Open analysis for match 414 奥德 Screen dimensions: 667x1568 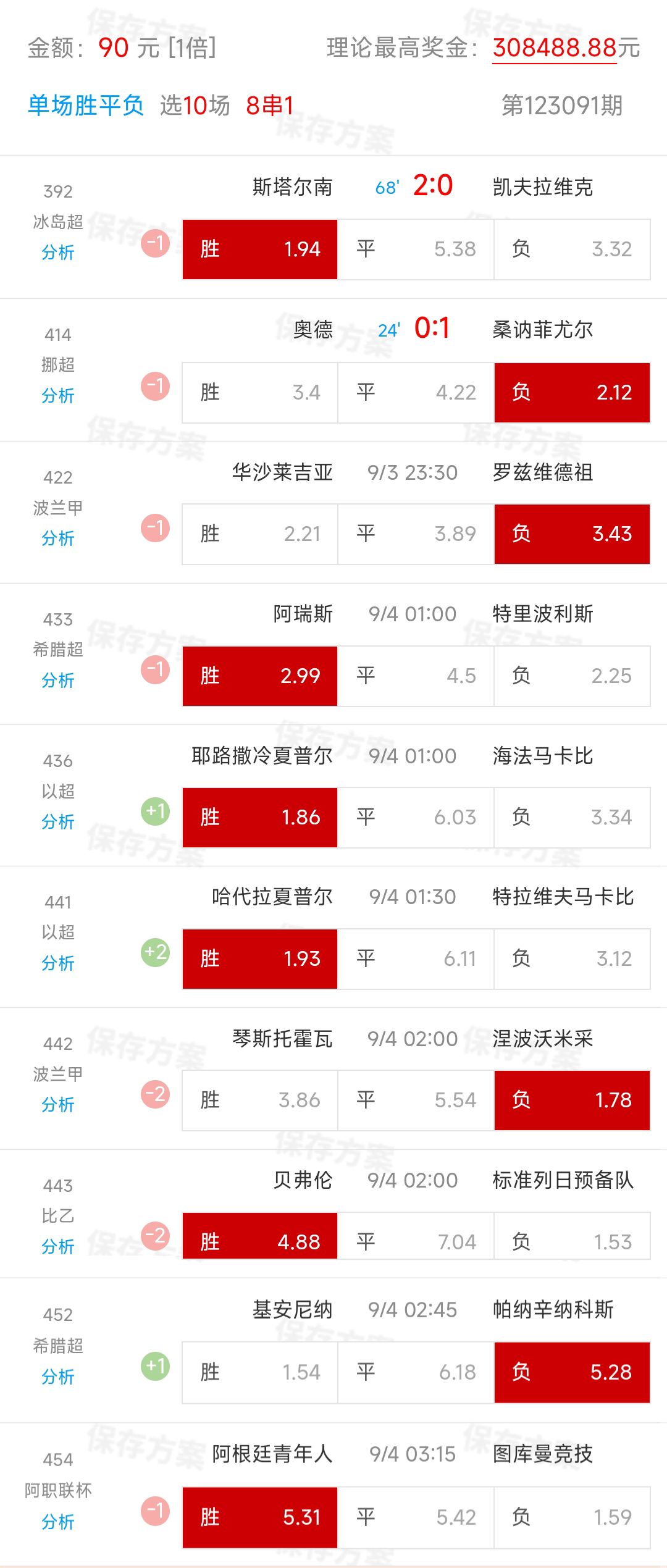58,396
